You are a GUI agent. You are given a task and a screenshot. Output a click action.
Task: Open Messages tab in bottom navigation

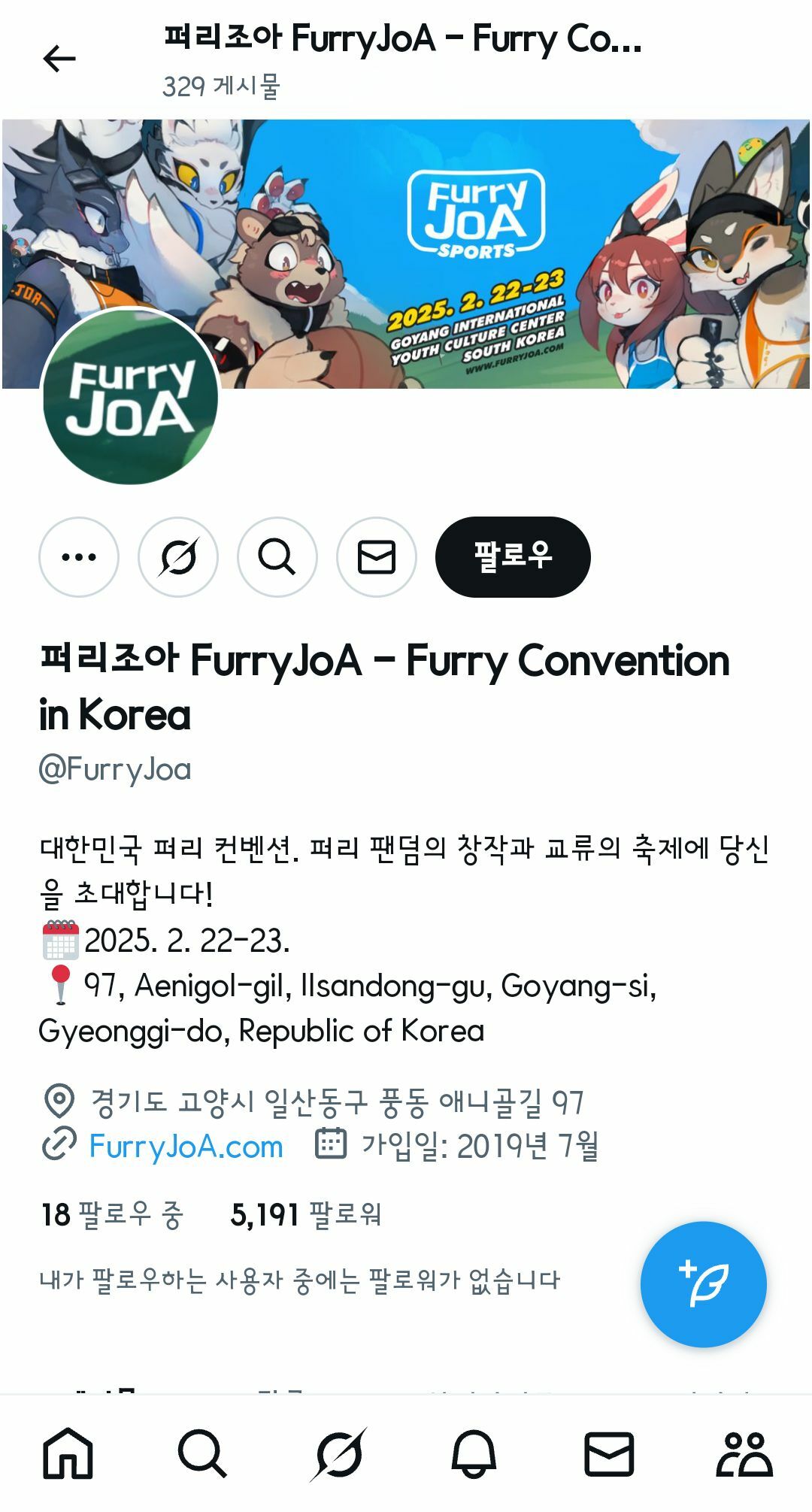click(x=609, y=1453)
